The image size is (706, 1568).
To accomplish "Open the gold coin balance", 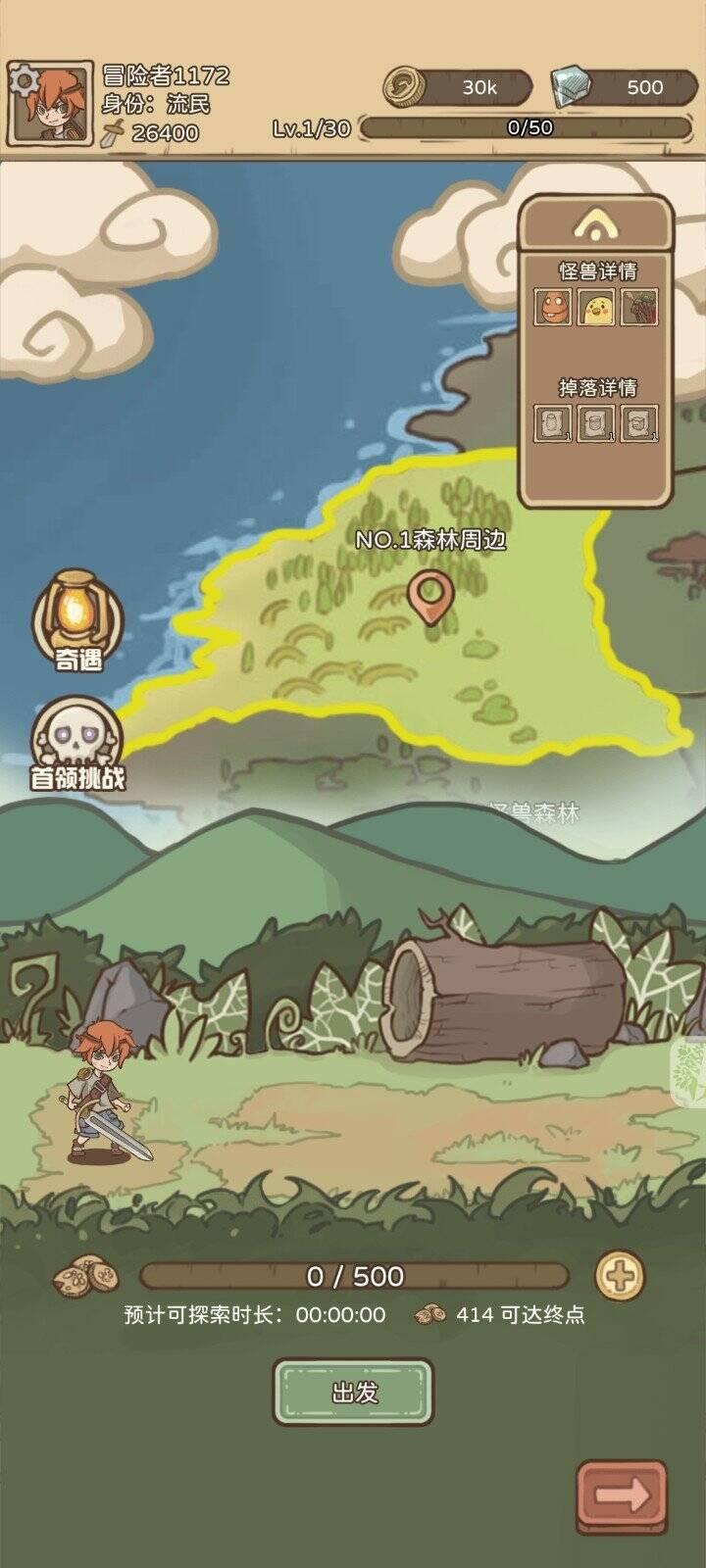I will 458,87.
